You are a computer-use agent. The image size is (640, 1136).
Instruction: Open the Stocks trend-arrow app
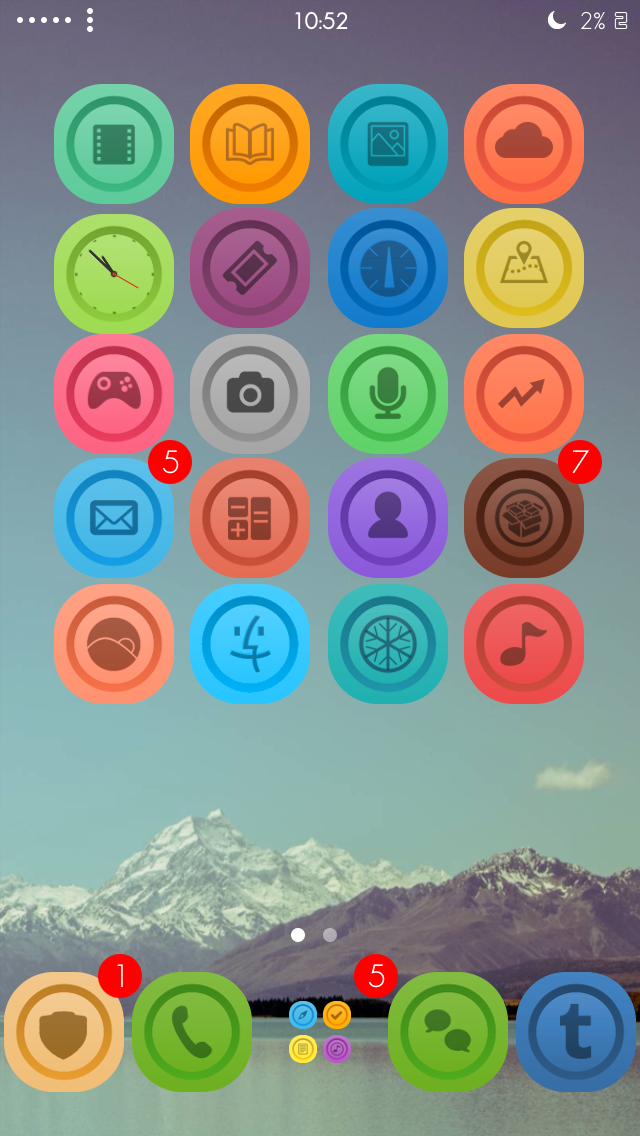(524, 394)
